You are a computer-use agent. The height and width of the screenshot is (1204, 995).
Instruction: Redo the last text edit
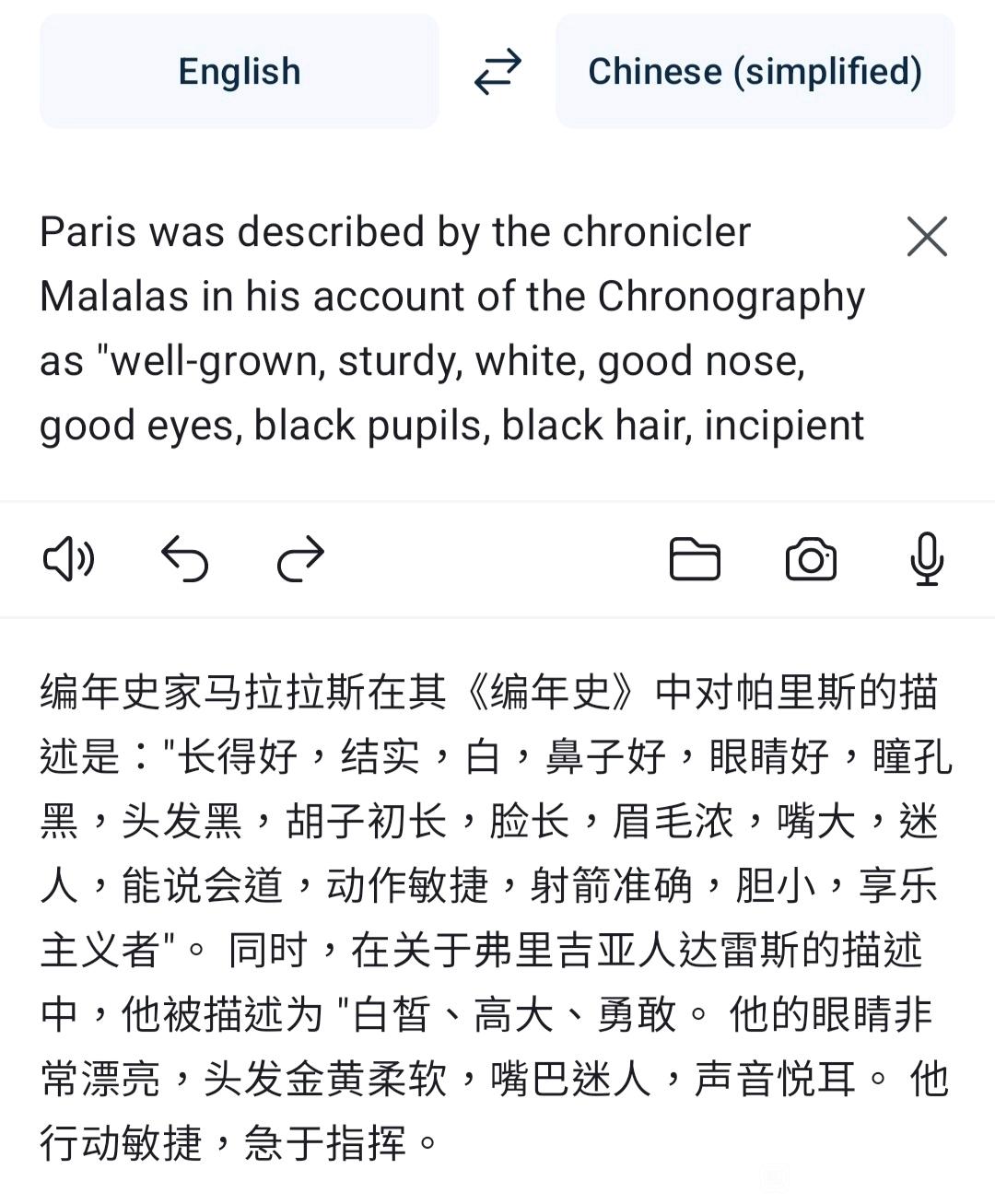300,559
